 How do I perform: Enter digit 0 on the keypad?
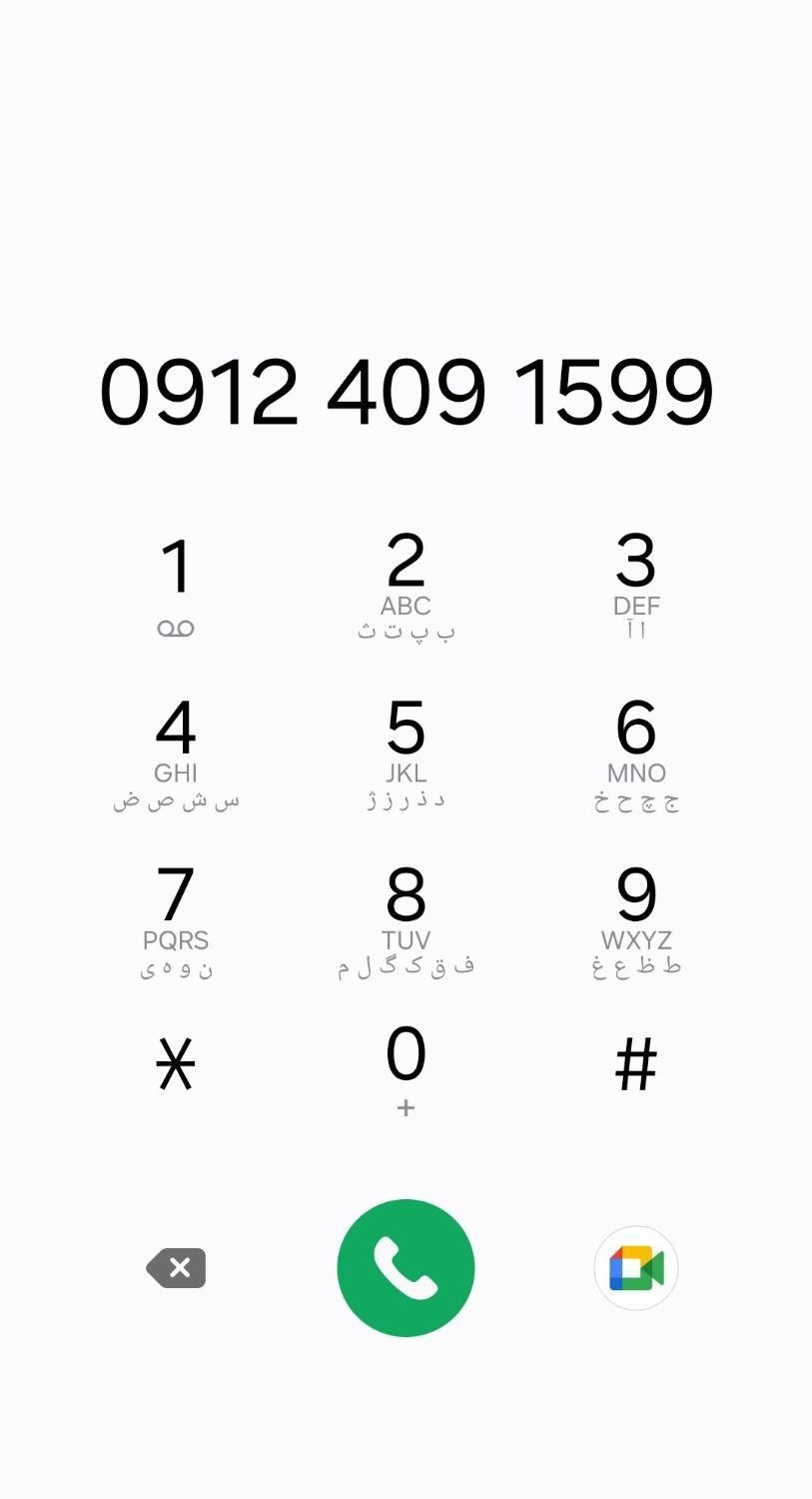pos(406,1067)
